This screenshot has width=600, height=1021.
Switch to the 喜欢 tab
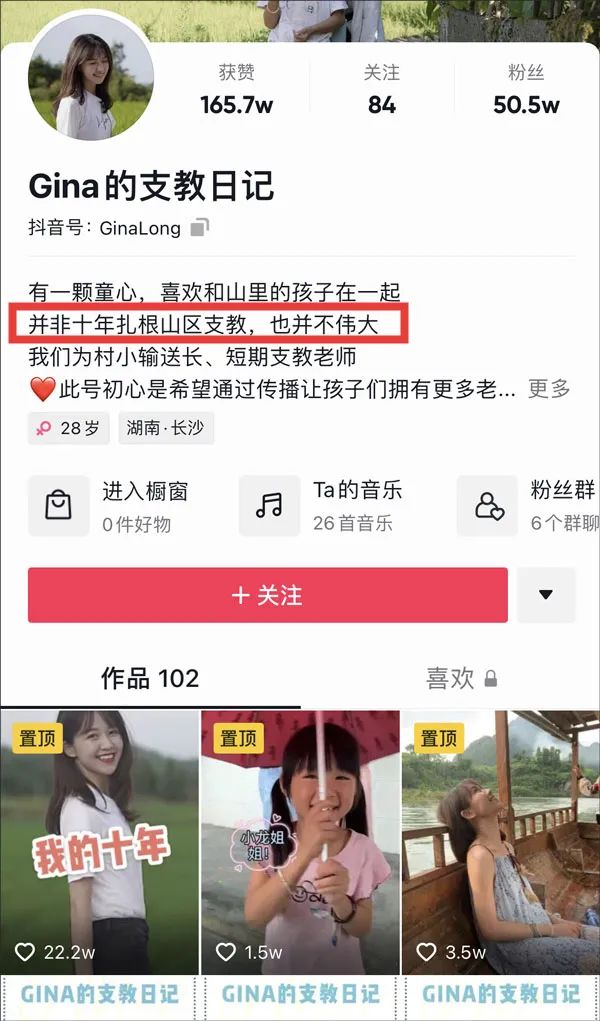[x=461, y=679]
